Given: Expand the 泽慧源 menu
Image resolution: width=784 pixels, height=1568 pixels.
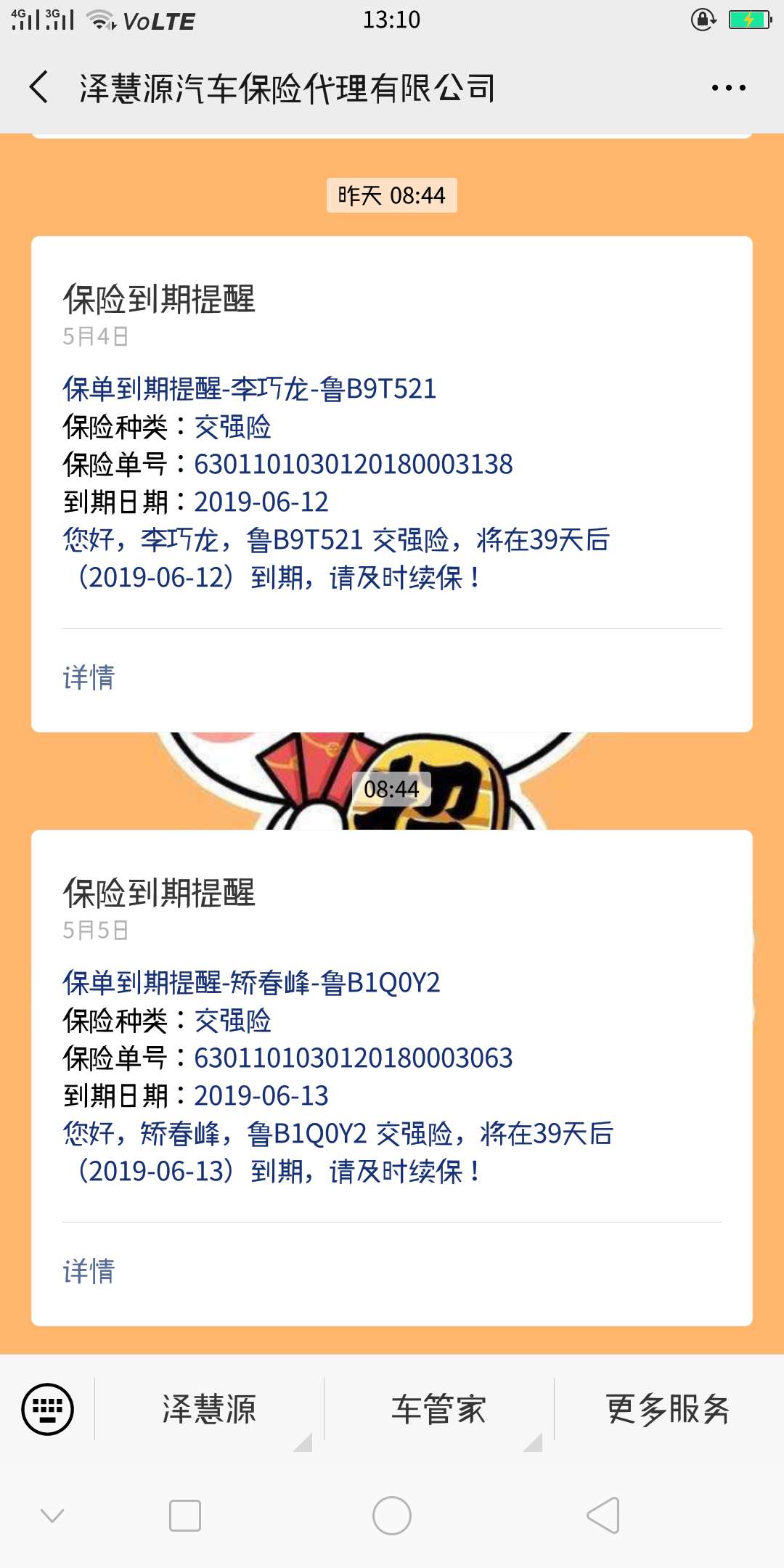Looking at the screenshot, I should tap(209, 1410).
